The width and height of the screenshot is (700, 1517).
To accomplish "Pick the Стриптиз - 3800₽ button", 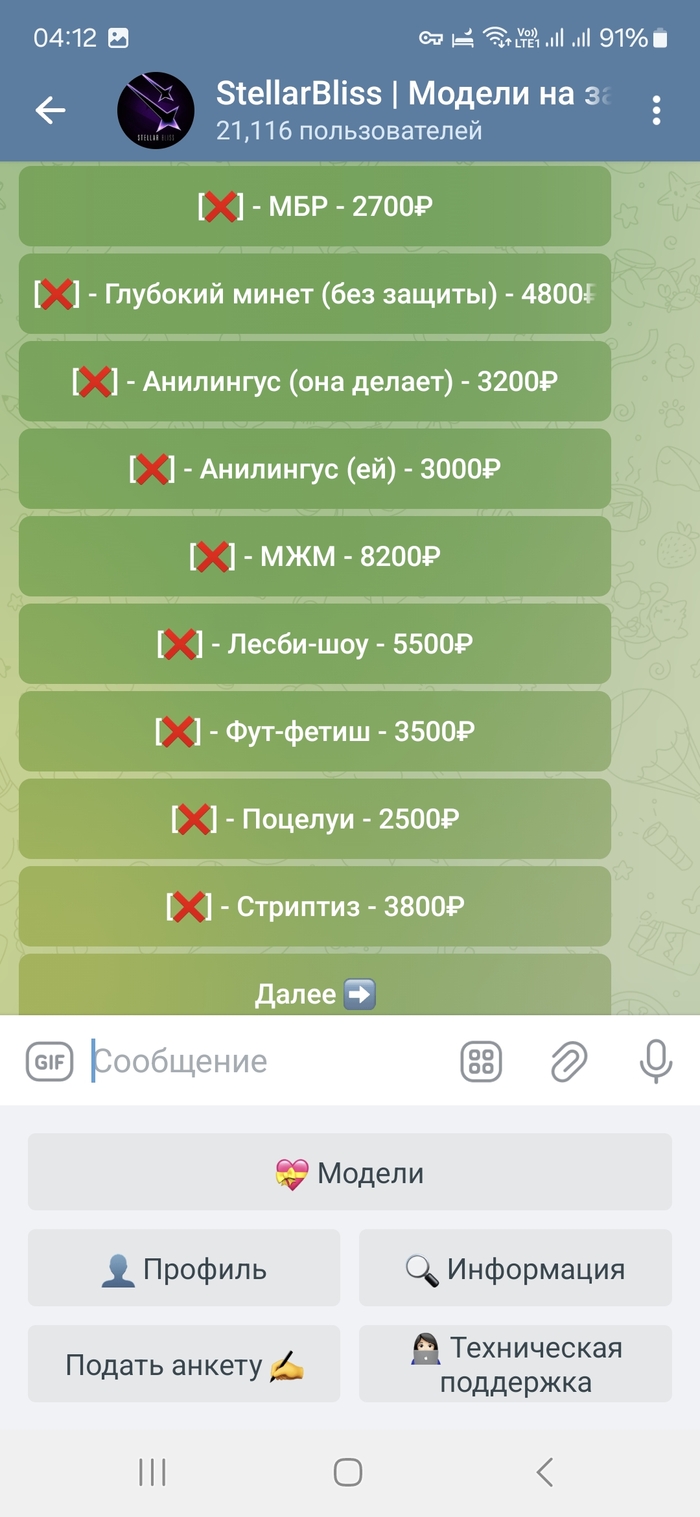I will (x=315, y=907).
